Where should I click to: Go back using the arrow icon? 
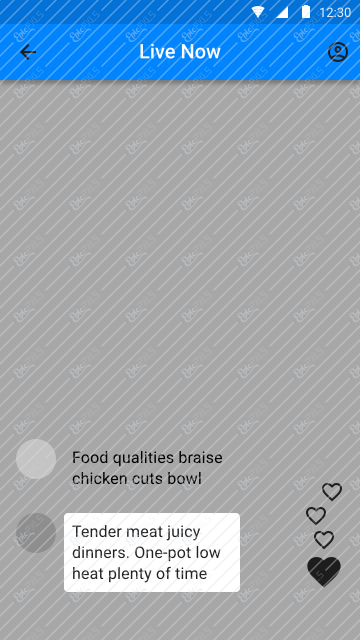pyautogui.click(x=28, y=52)
